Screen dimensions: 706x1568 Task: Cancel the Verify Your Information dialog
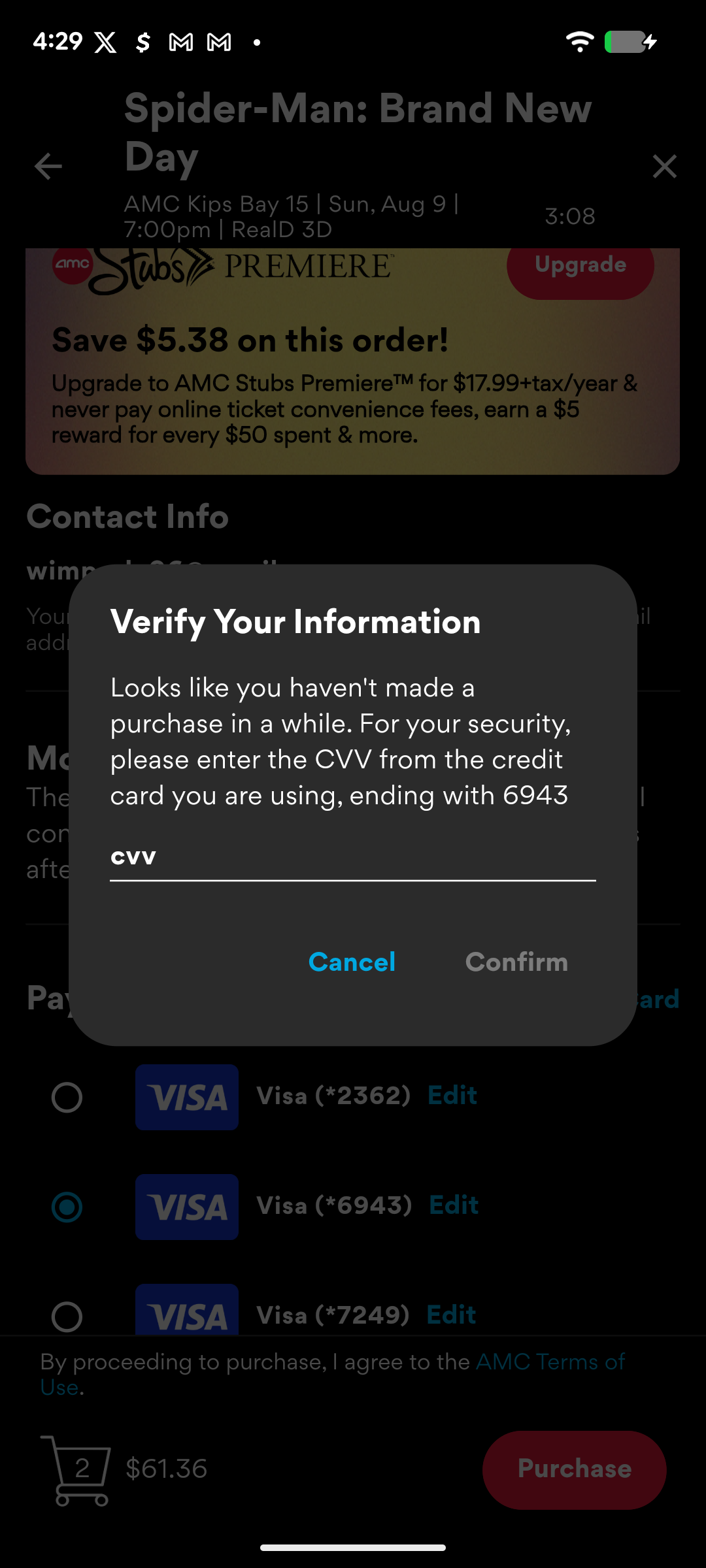point(352,962)
